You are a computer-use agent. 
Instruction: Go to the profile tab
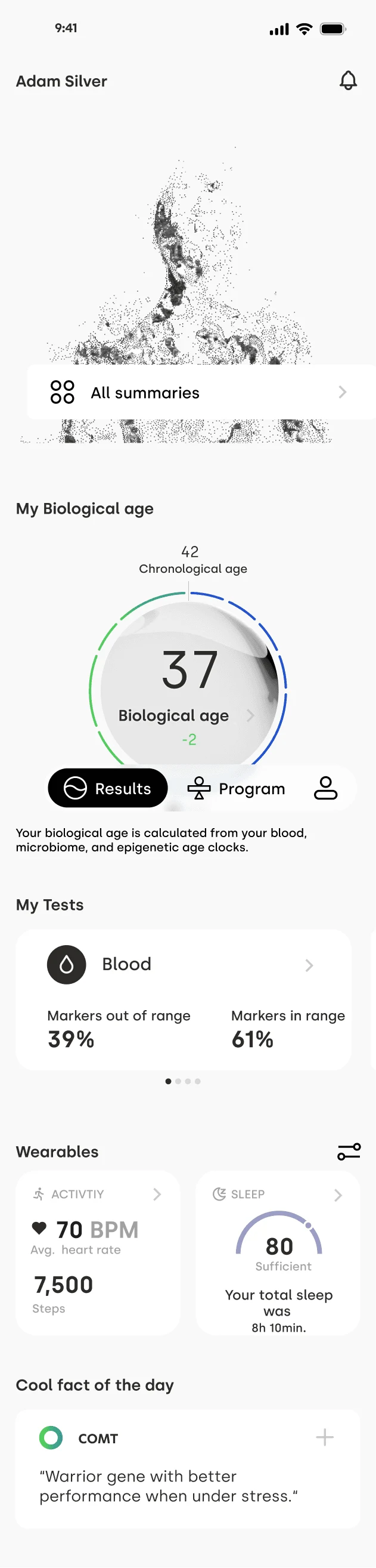(325, 788)
